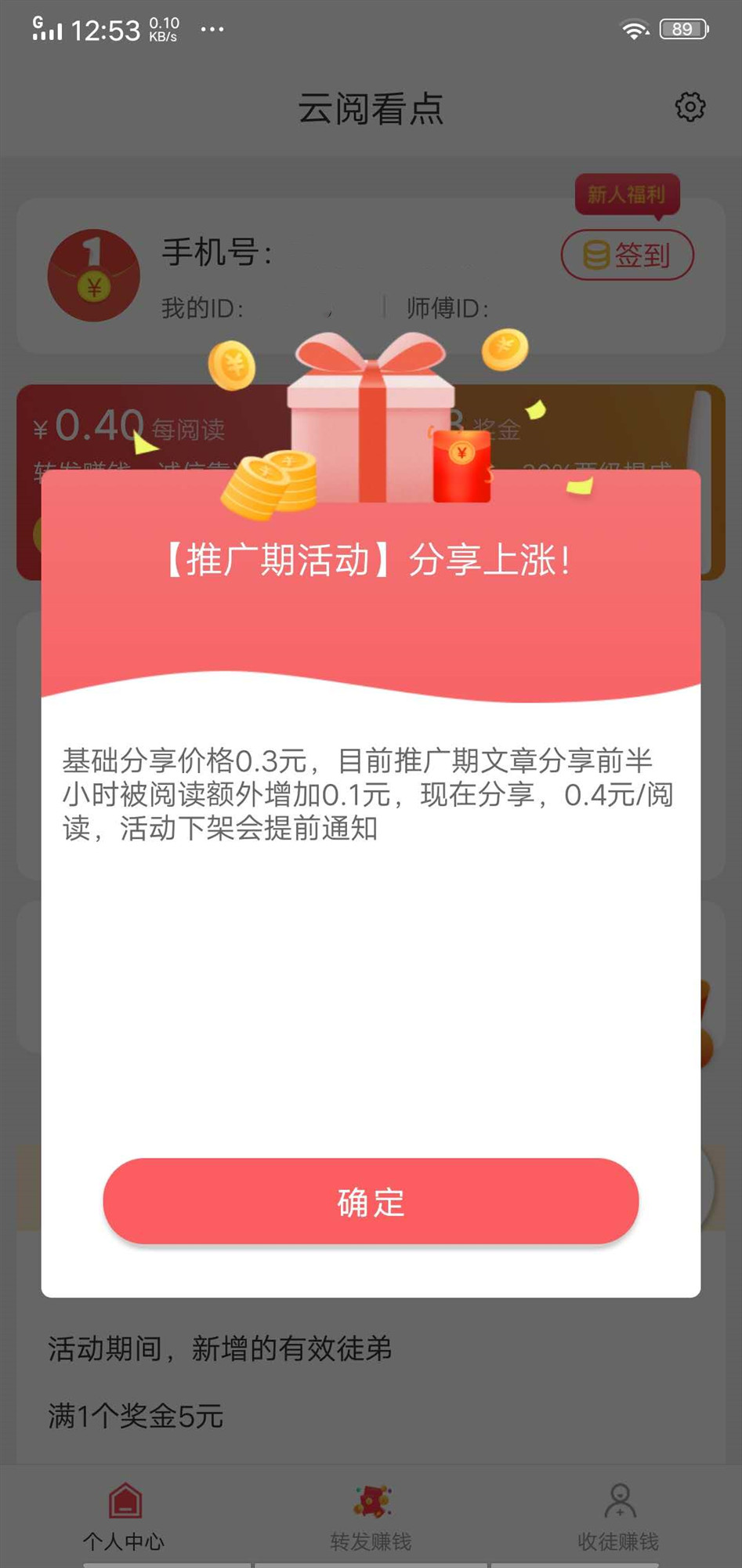Tap the 签到 sign-in button
The height and width of the screenshot is (1568, 742).
(627, 255)
